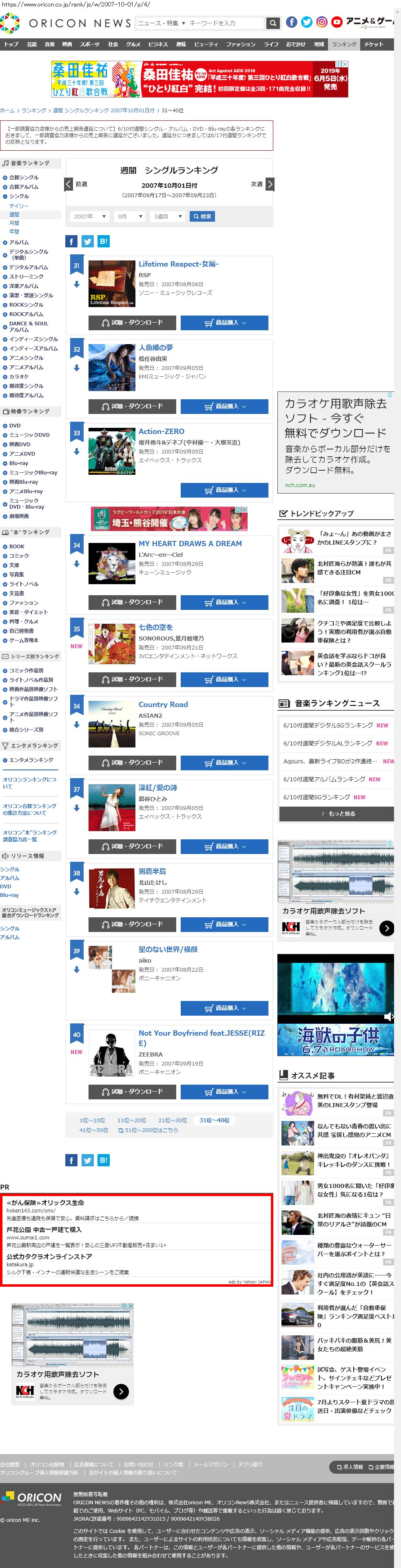Open the 音楽 tab in top navigation
The width and height of the screenshot is (401, 1568).
pyautogui.click(x=50, y=44)
